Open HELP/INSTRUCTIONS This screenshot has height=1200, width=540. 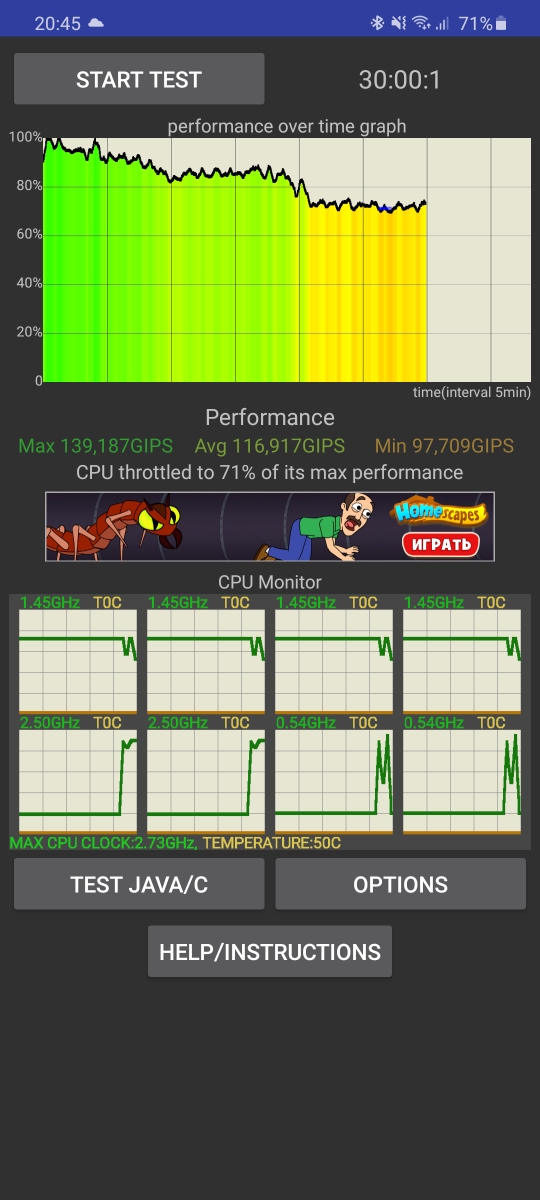tap(270, 951)
